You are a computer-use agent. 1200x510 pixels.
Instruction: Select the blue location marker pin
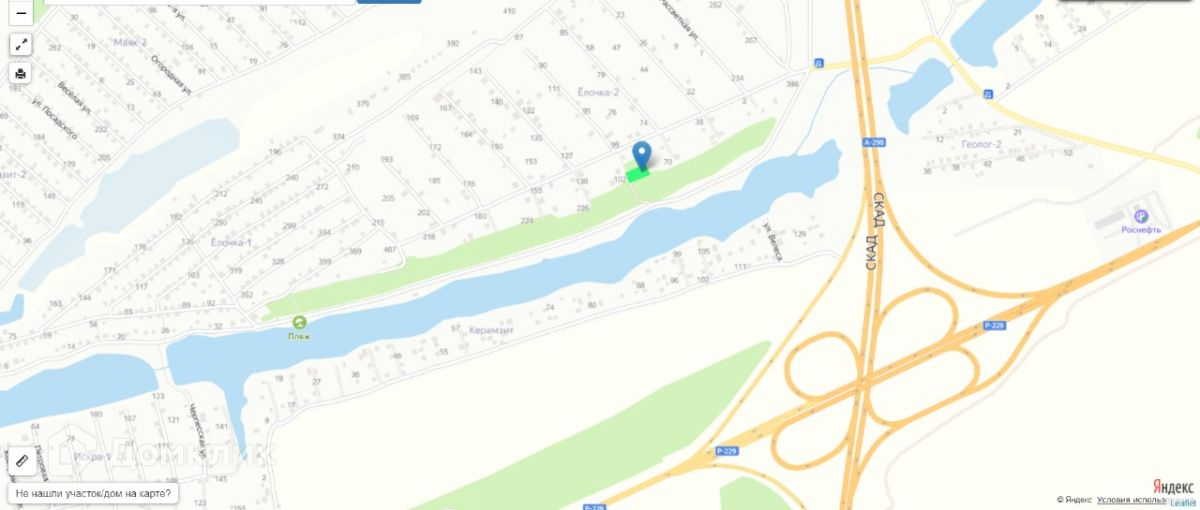click(642, 155)
